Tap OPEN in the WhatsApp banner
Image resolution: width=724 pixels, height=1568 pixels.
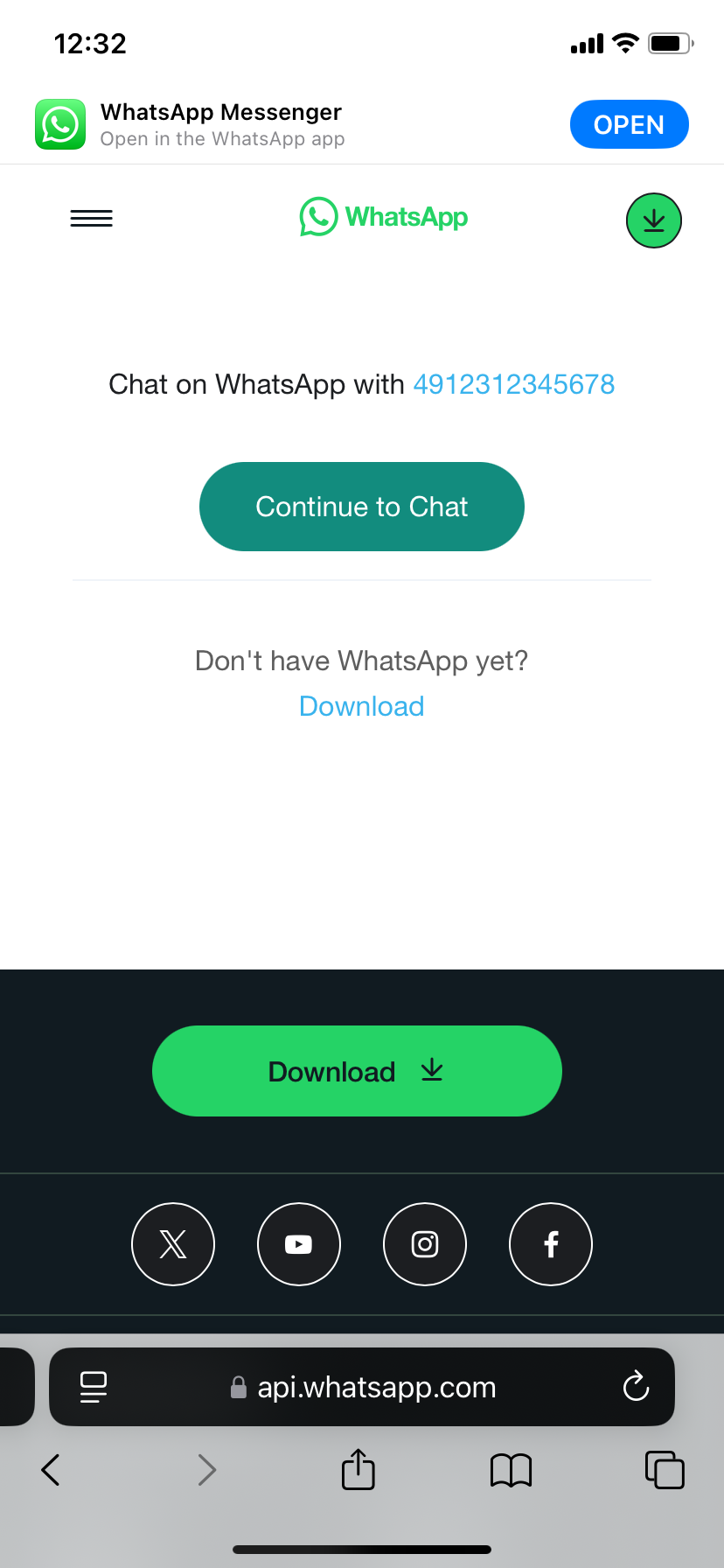click(x=629, y=124)
